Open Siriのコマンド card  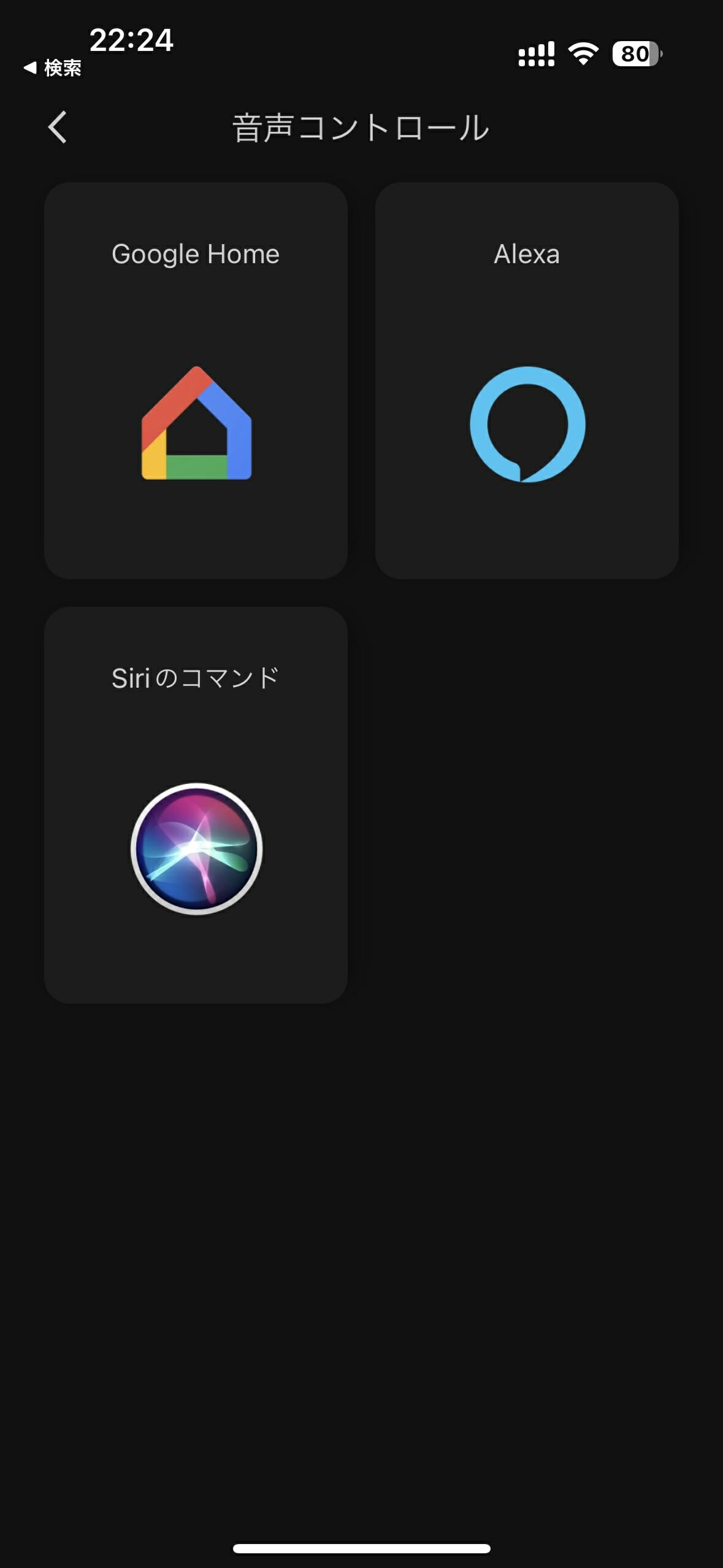pyautogui.click(x=196, y=805)
